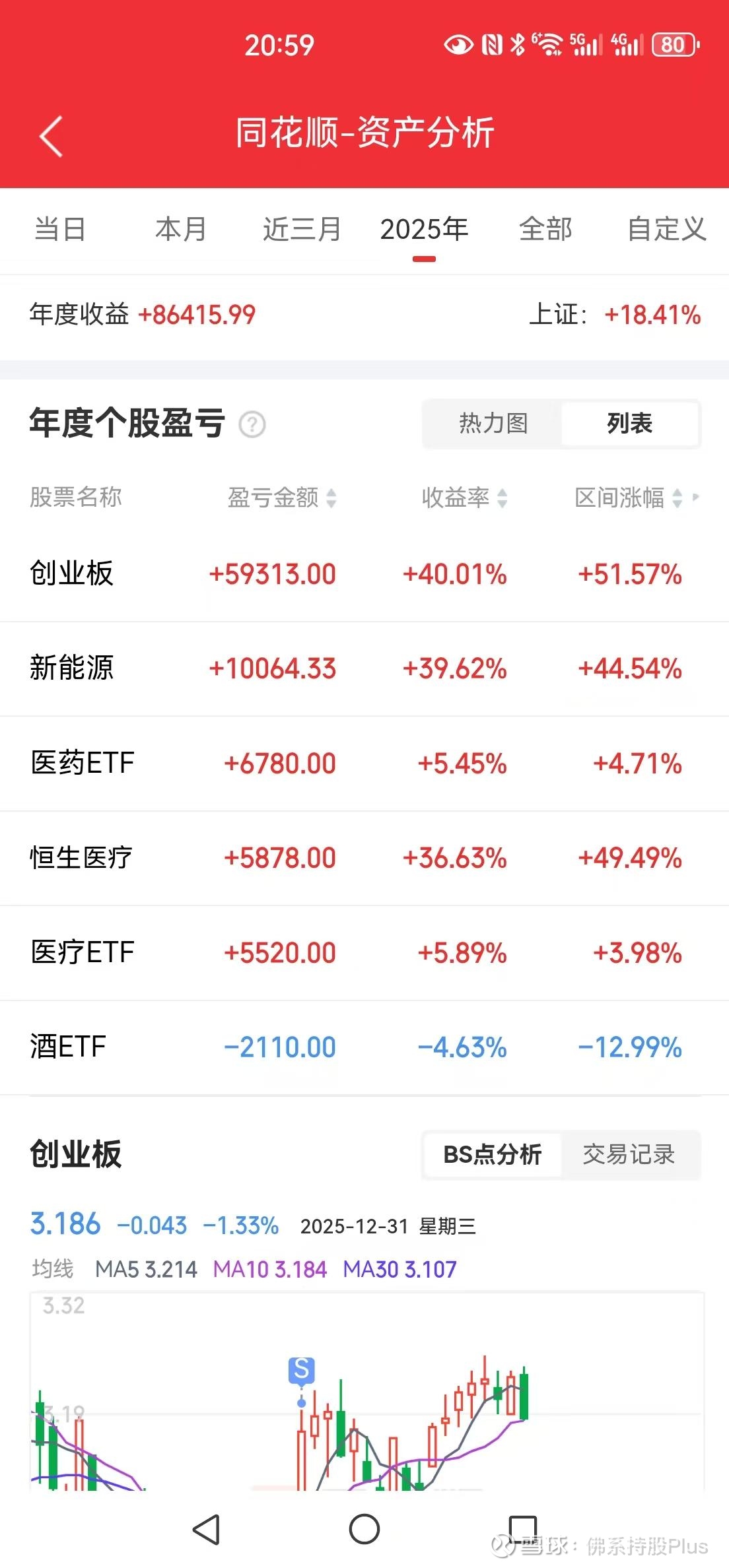Sort the list by 收益率
Image resolution: width=729 pixels, height=1568 pixels.
464,498
